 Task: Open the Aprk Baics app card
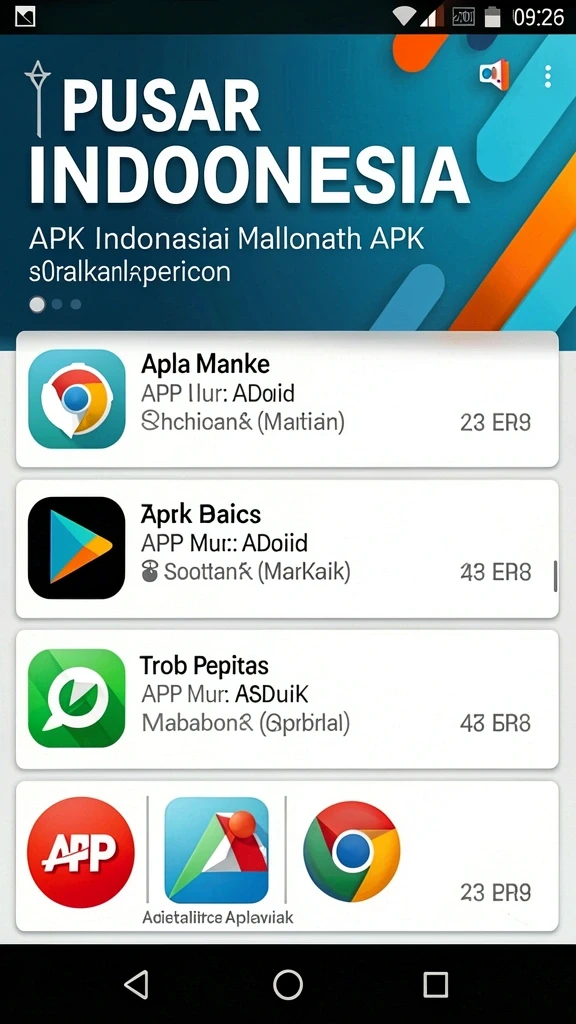287,549
